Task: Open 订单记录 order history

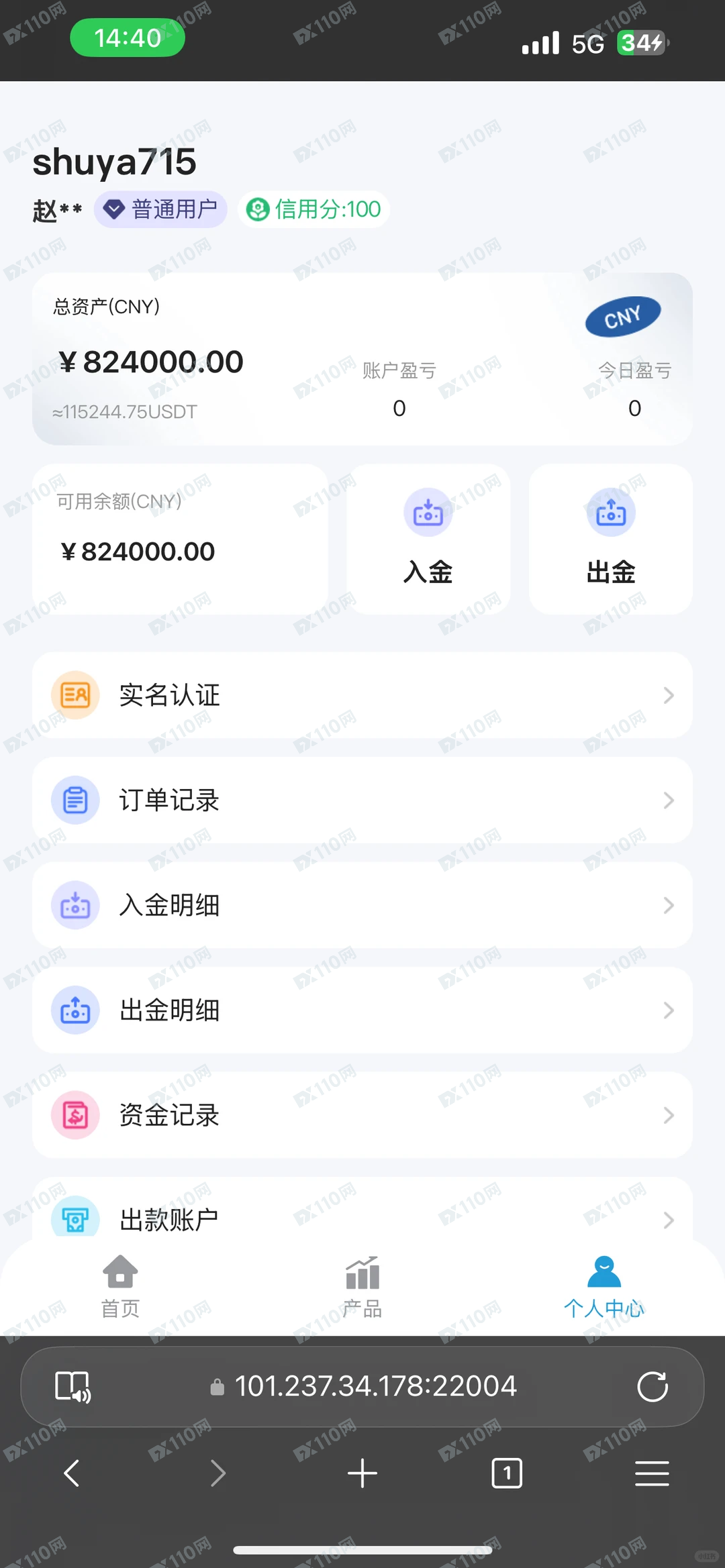Action: (362, 800)
